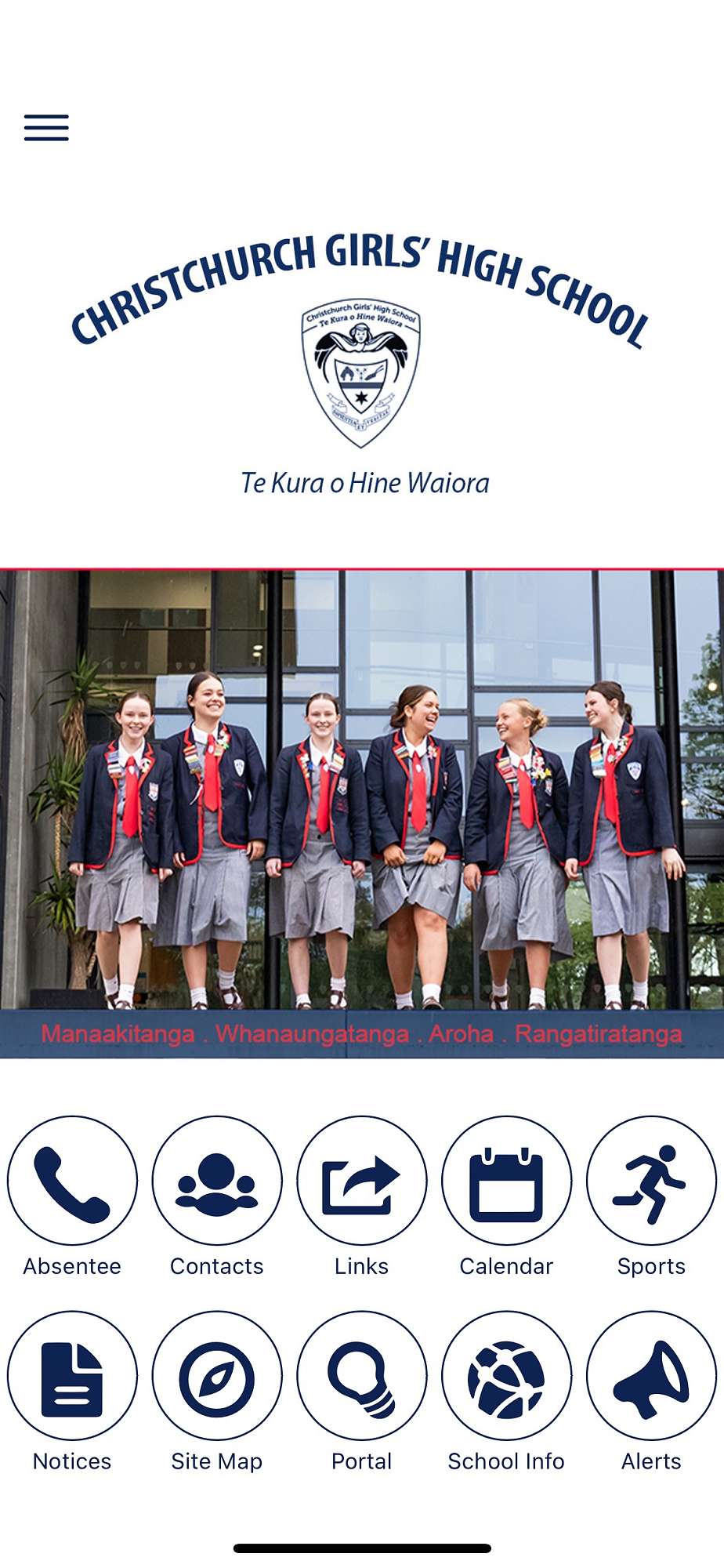The image size is (724, 1568).
Task: Go to the Sports section
Action: 651,1181
